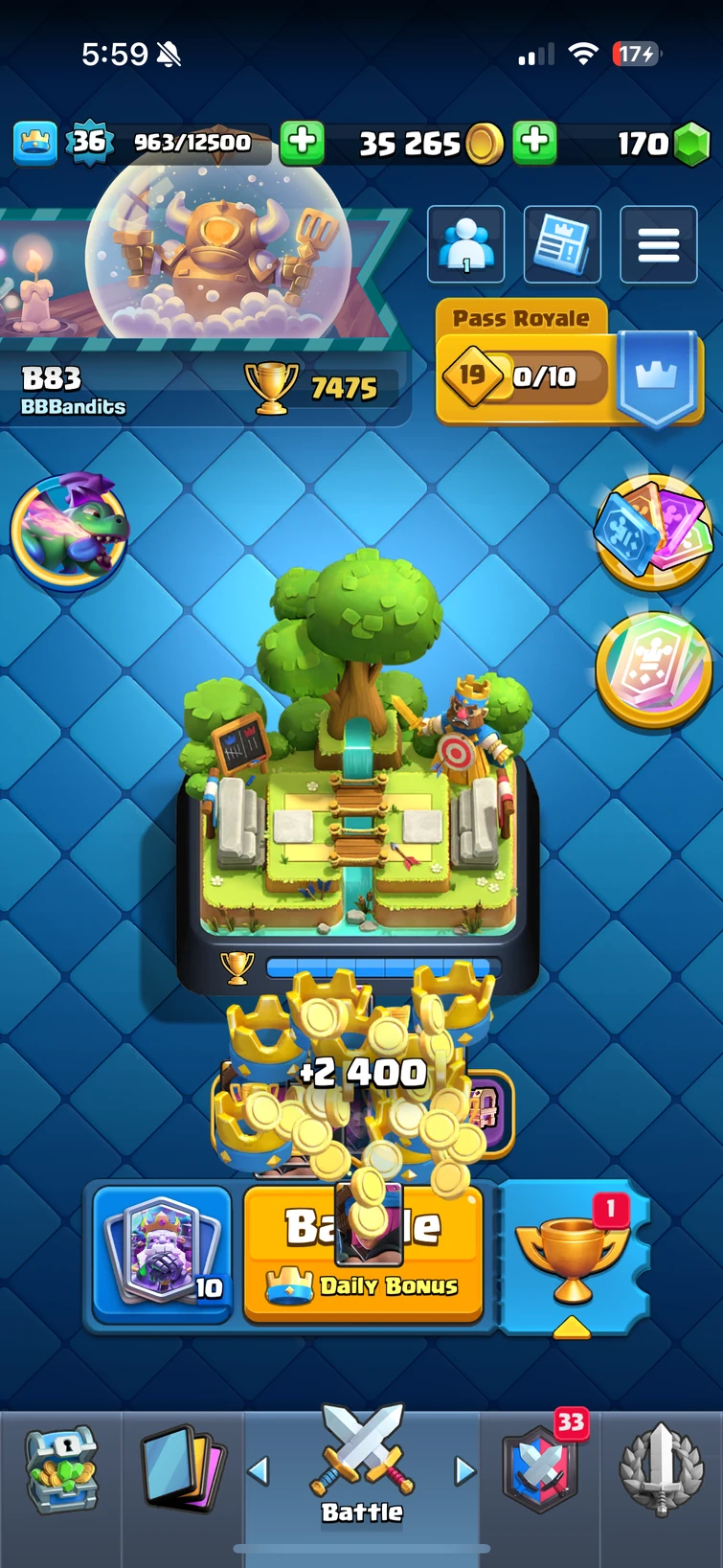723x1568 pixels.
Task: Go to the Shop chest tab
Action: [x=60, y=1470]
